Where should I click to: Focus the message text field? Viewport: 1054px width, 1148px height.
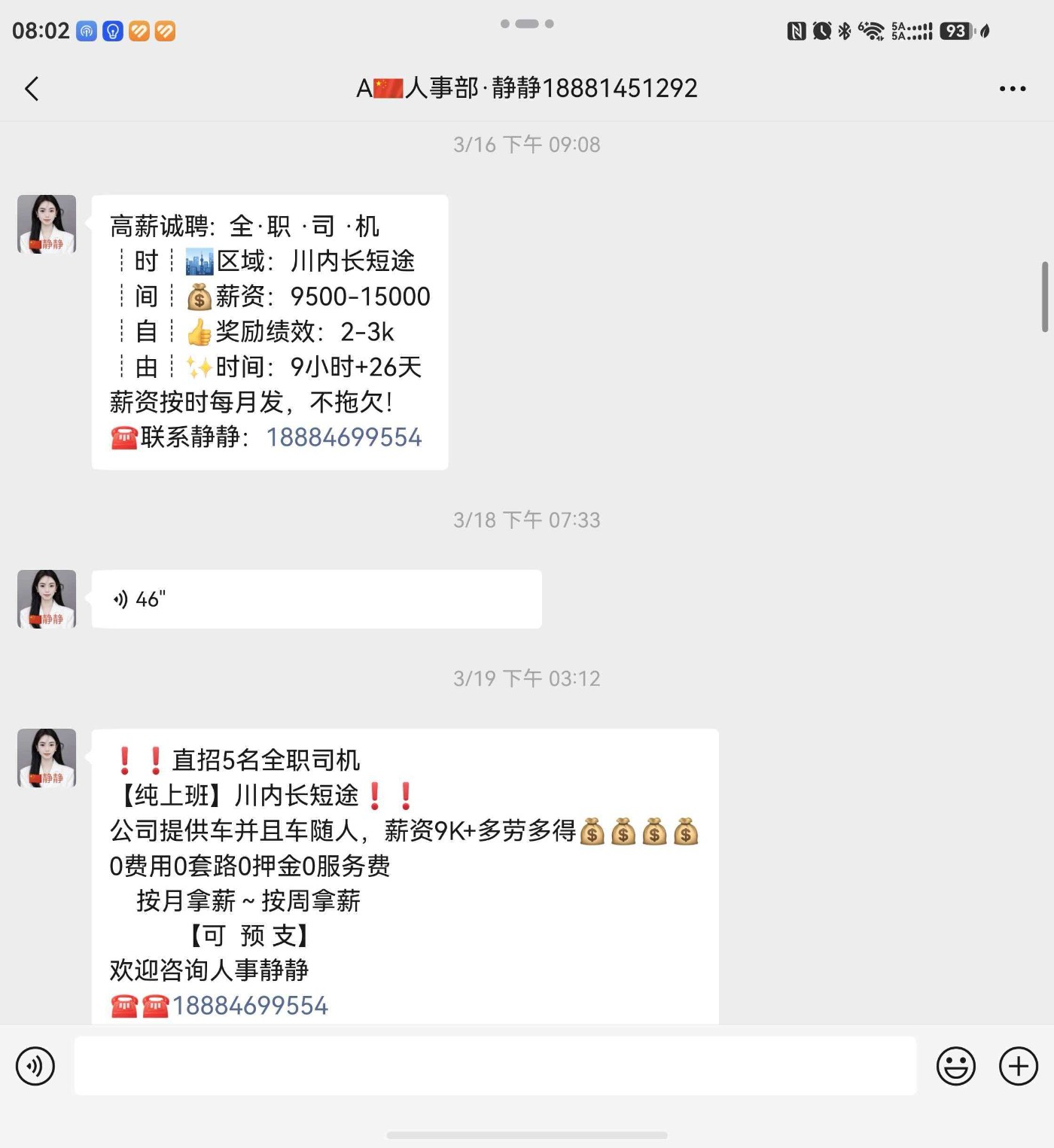click(495, 1066)
